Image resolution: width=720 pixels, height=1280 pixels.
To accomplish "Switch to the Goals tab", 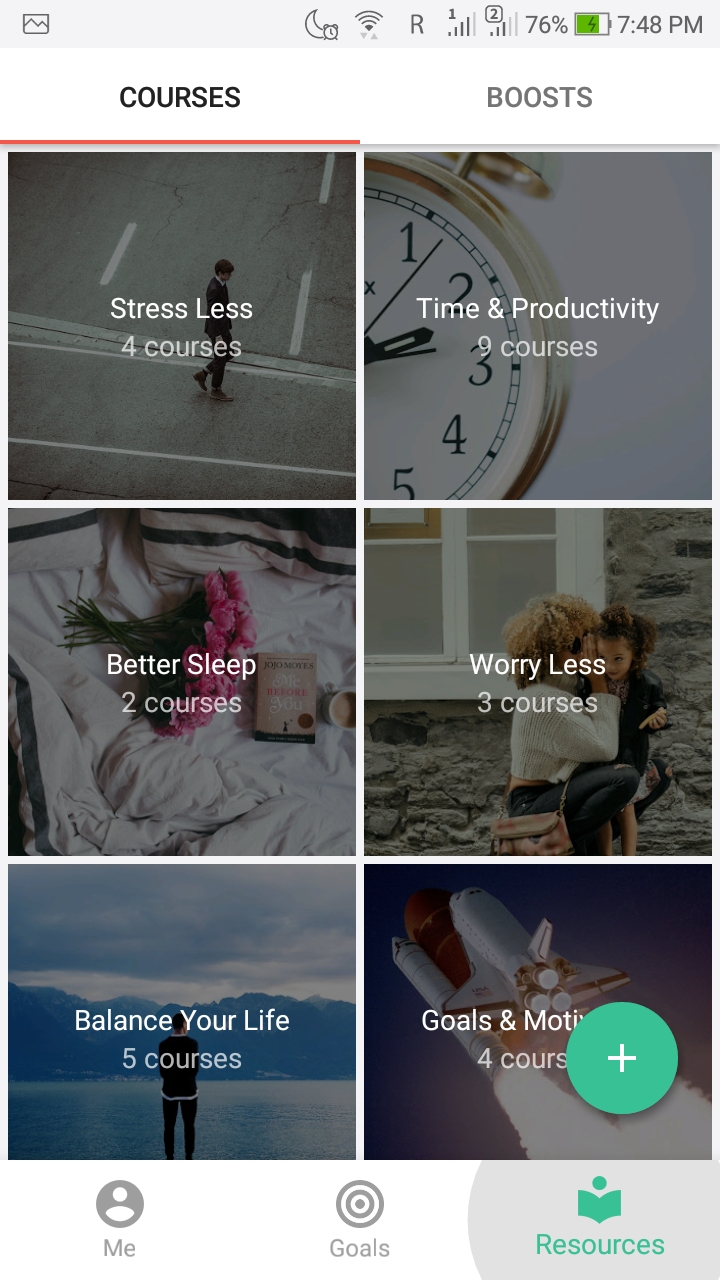I will 360,1218.
